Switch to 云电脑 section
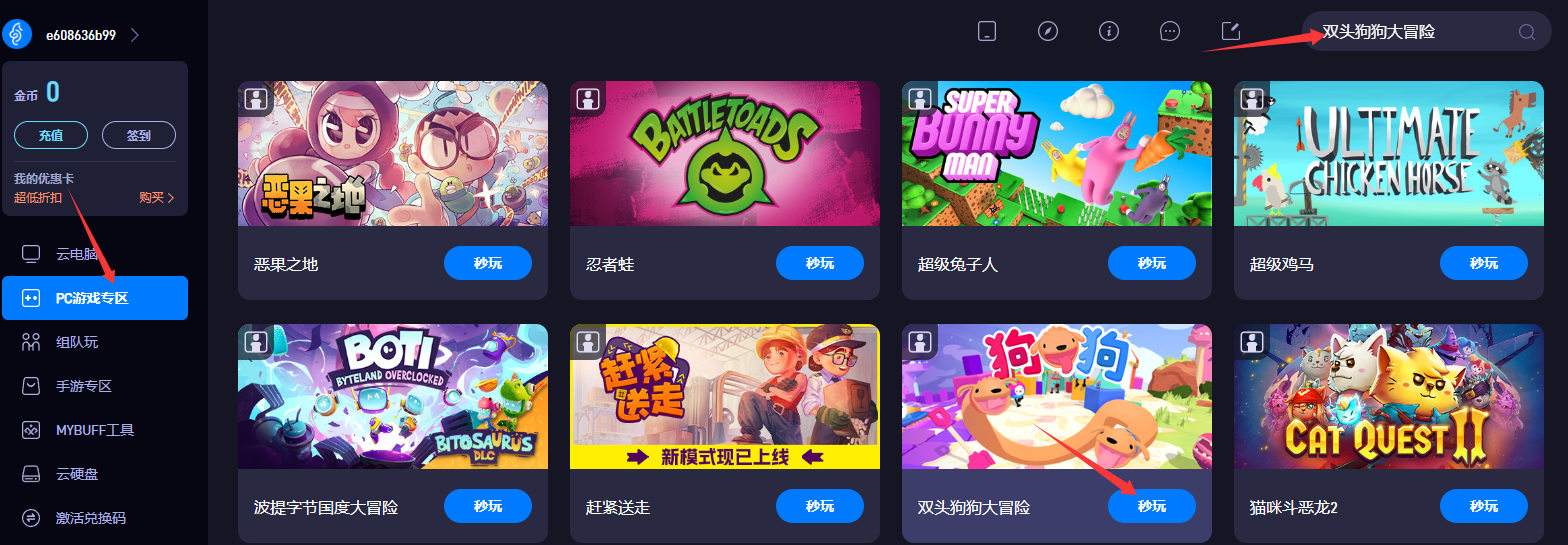The image size is (1568, 545). [77, 254]
